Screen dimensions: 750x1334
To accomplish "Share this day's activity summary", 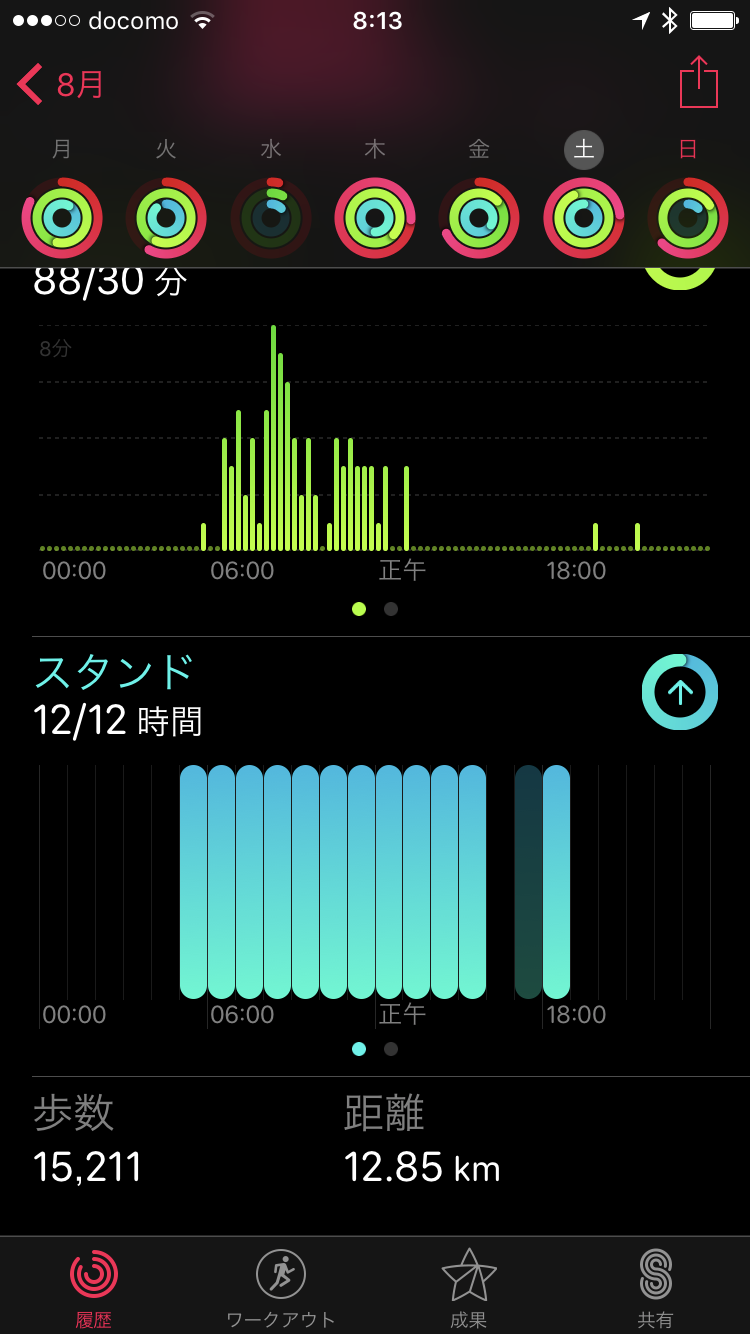I will tap(698, 82).
